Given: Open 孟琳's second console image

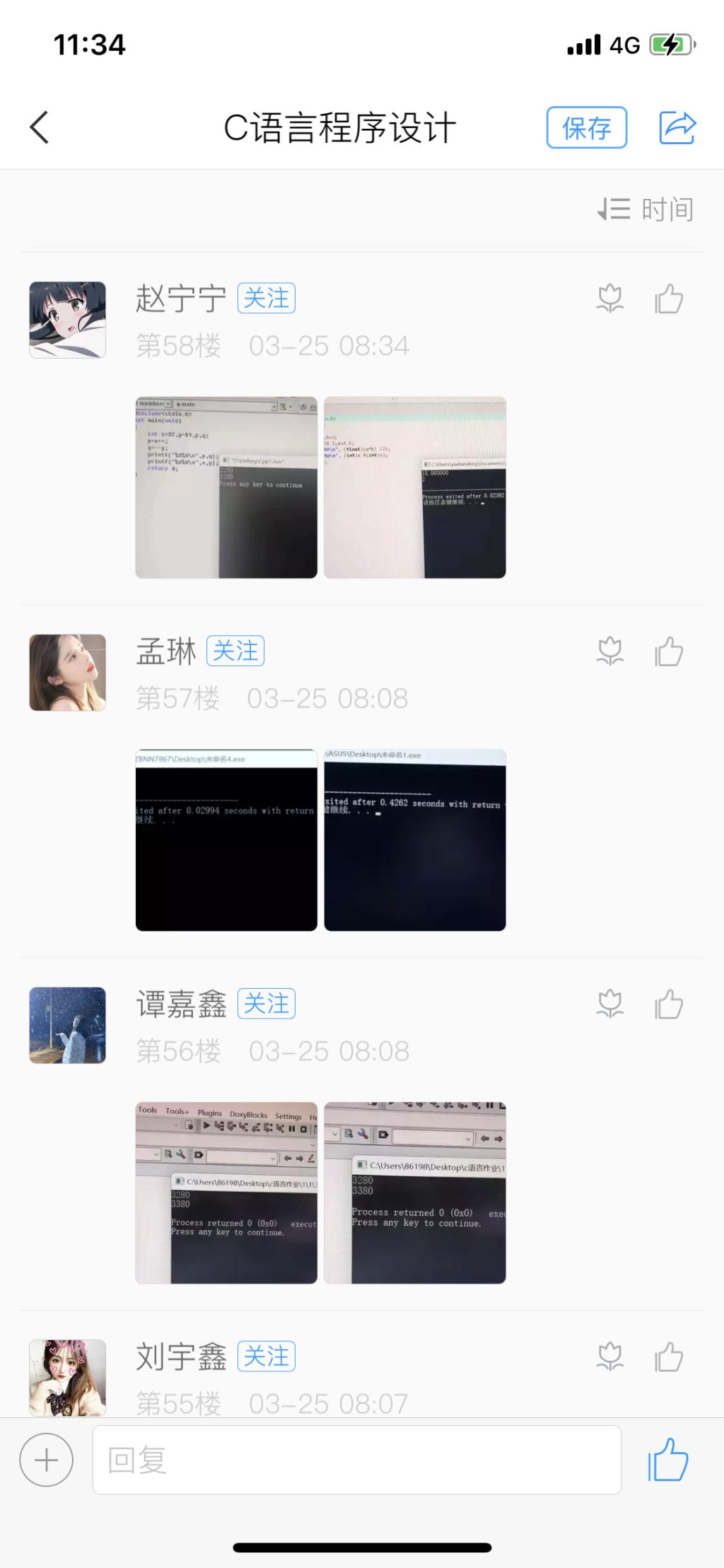Looking at the screenshot, I should (414, 840).
